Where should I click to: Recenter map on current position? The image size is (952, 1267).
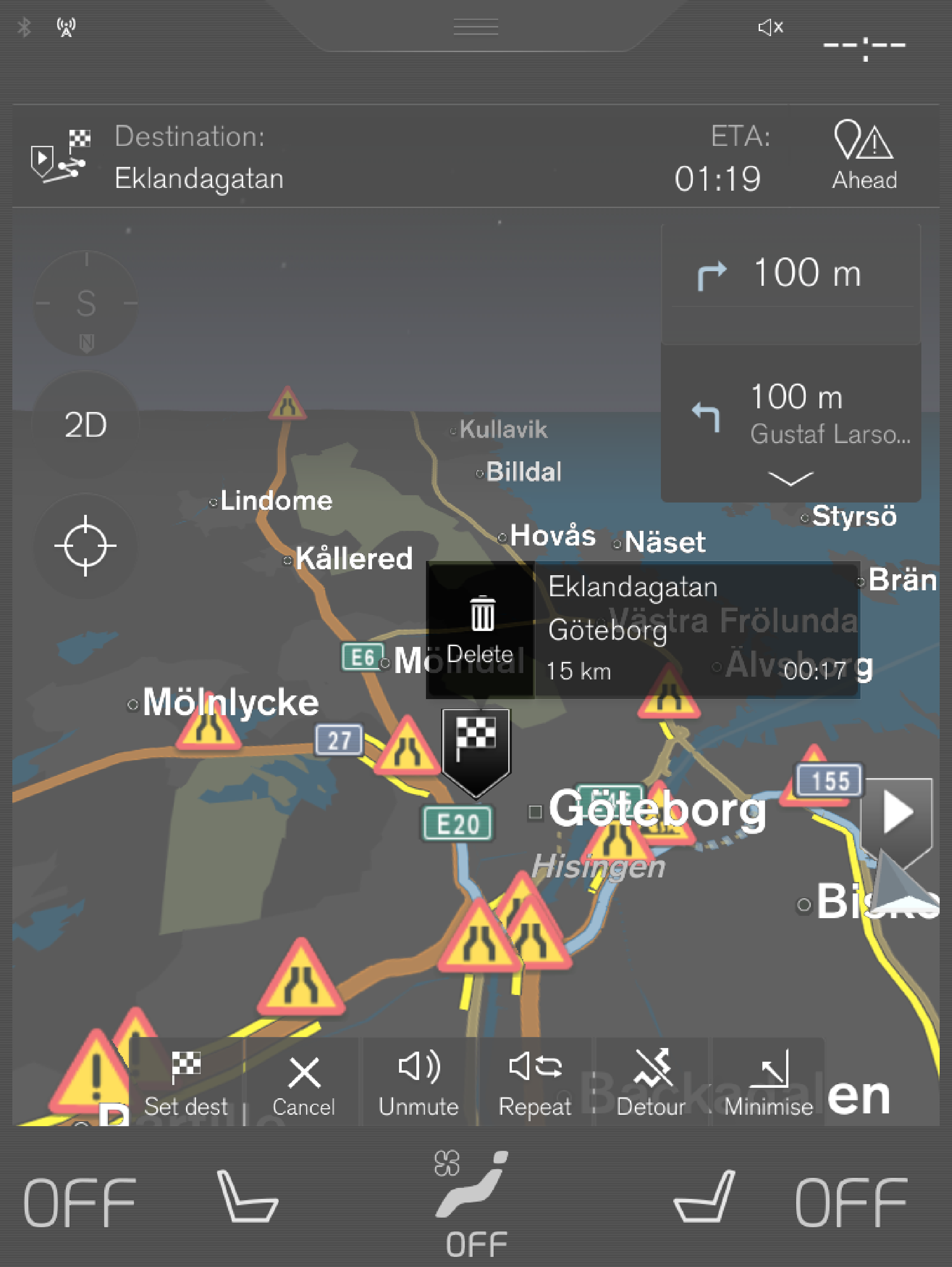click(85, 546)
